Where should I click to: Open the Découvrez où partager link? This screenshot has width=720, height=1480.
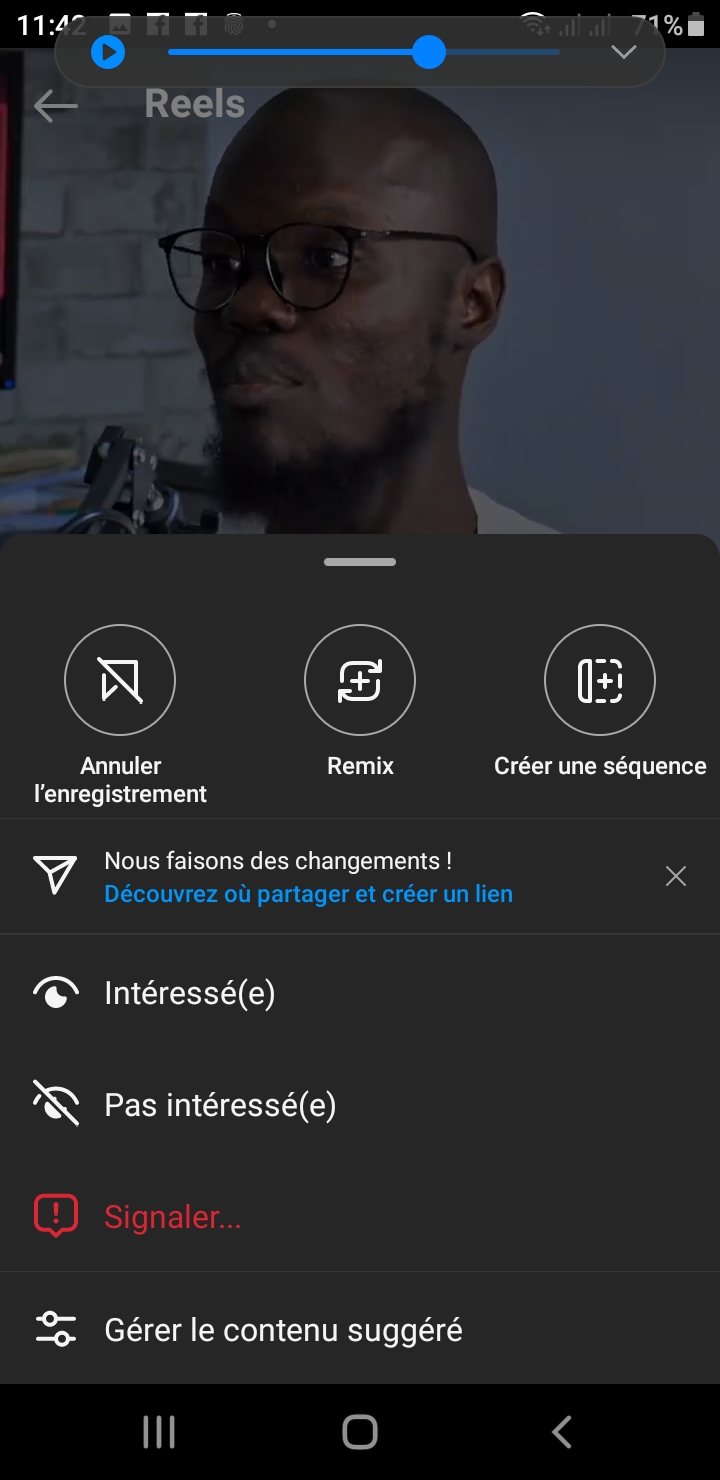308,894
